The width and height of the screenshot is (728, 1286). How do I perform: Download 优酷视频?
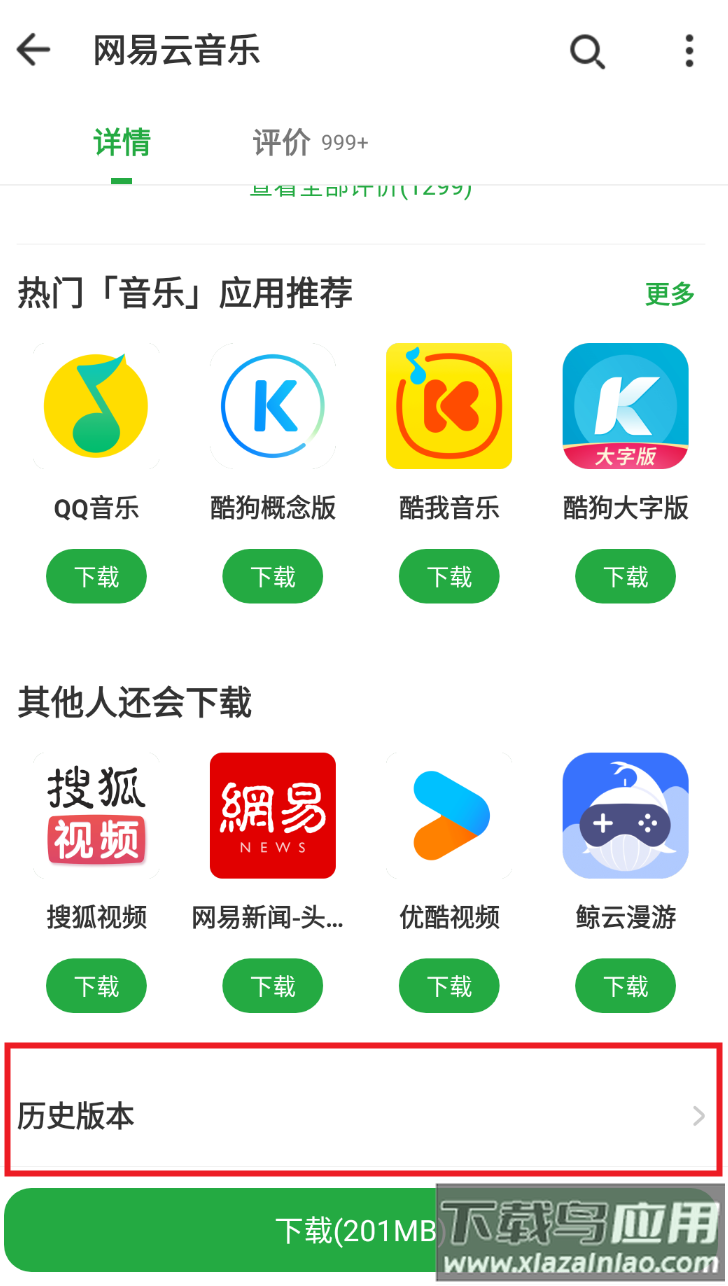pos(449,987)
